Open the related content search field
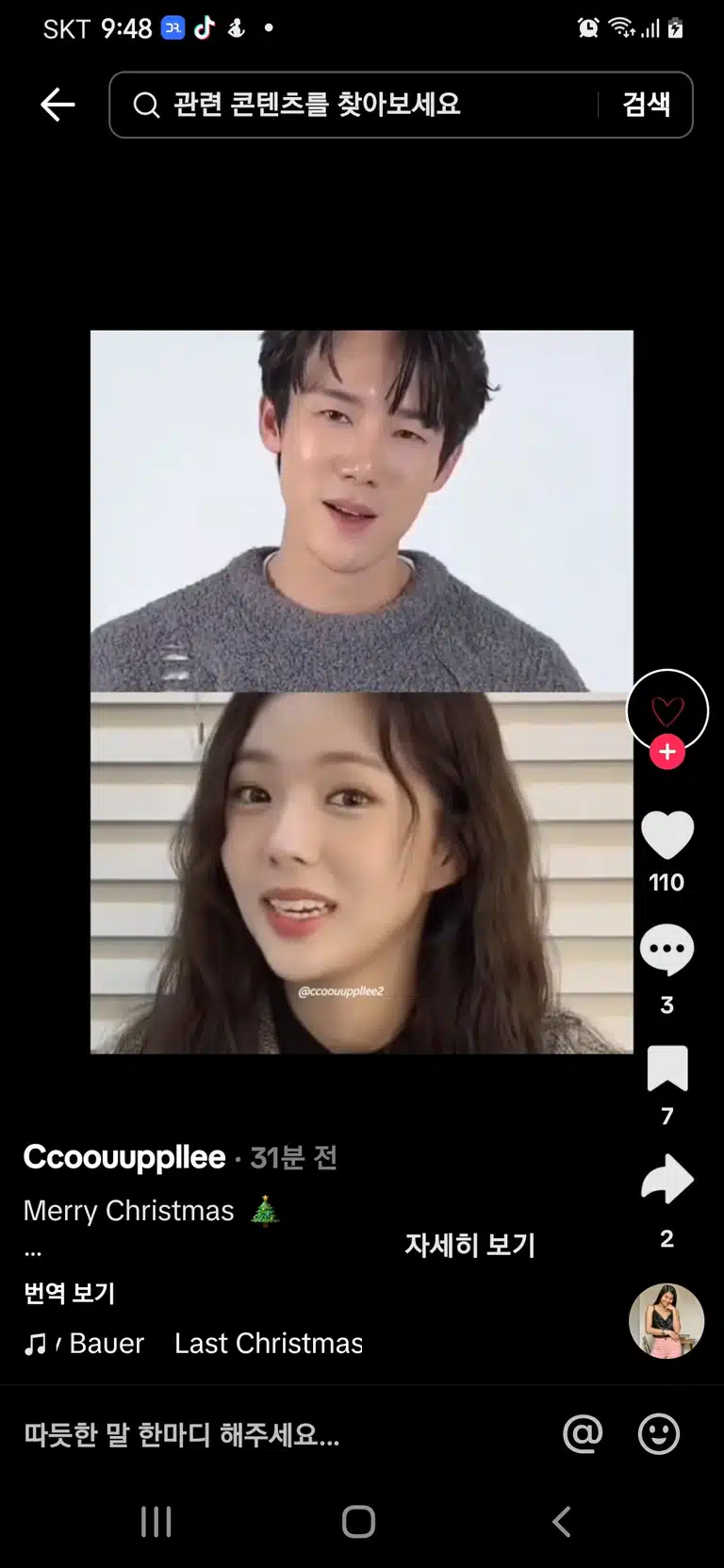The width and height of the screenshot is (724, 1568). point(354,105)
